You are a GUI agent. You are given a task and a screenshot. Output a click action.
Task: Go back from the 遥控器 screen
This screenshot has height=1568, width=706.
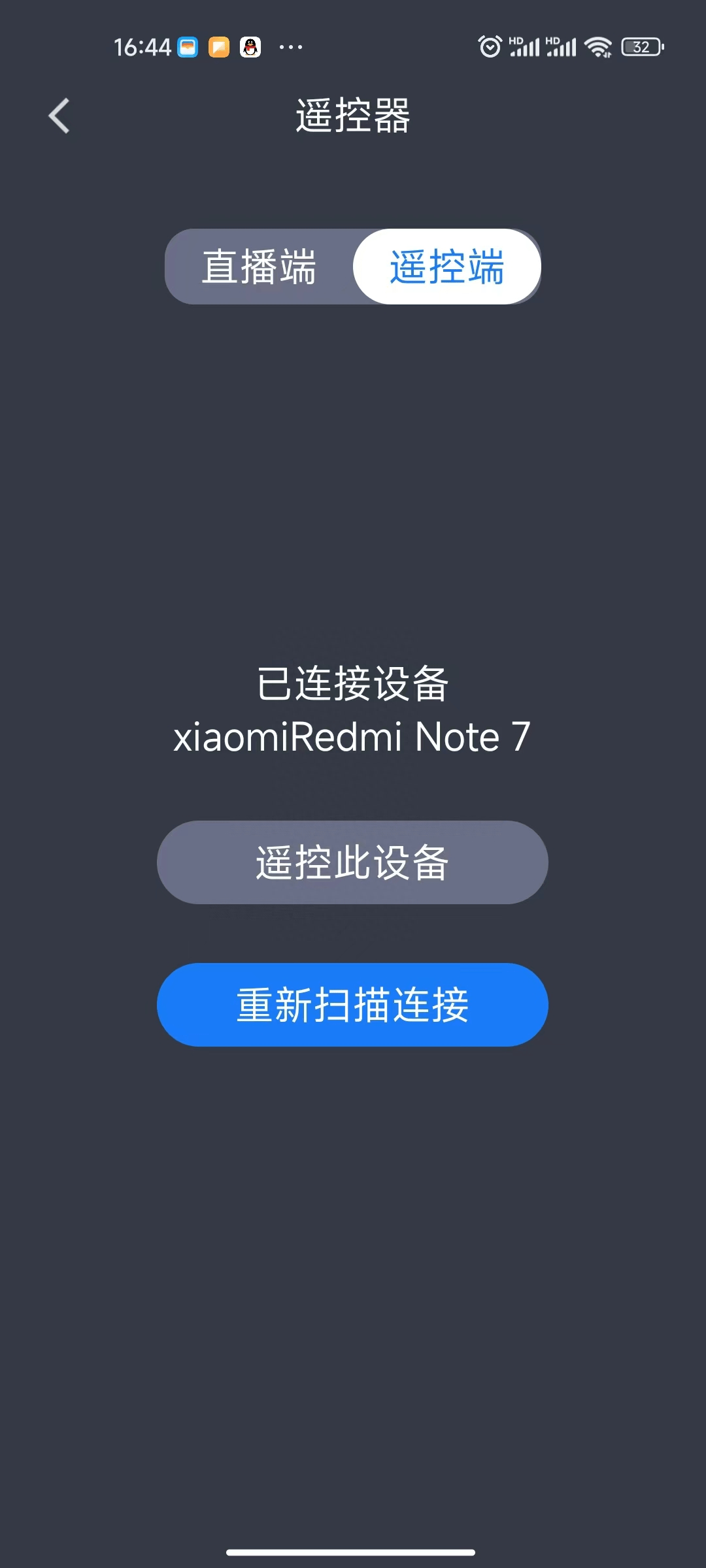tap(59, 116)
